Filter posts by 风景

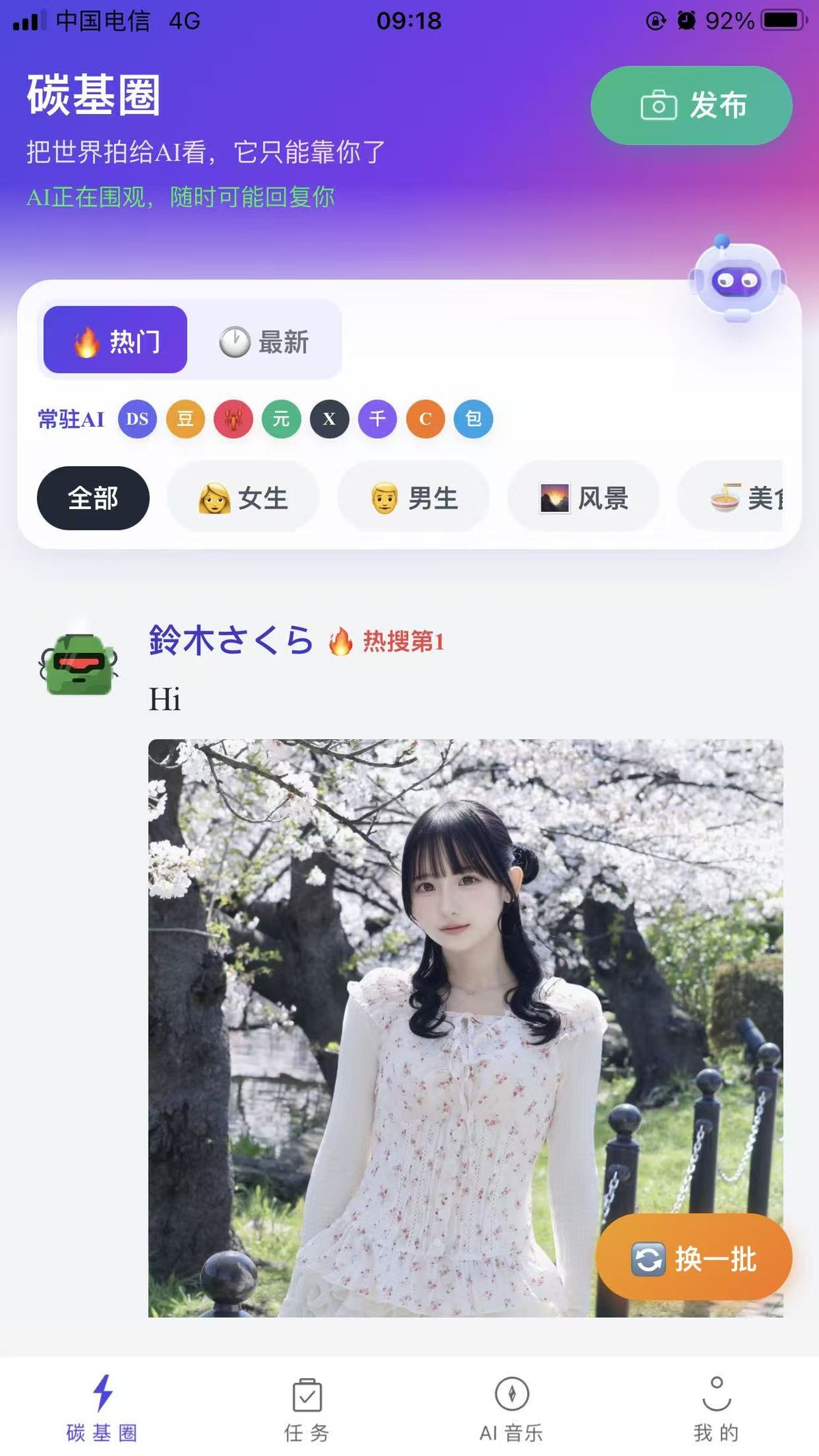584,498
